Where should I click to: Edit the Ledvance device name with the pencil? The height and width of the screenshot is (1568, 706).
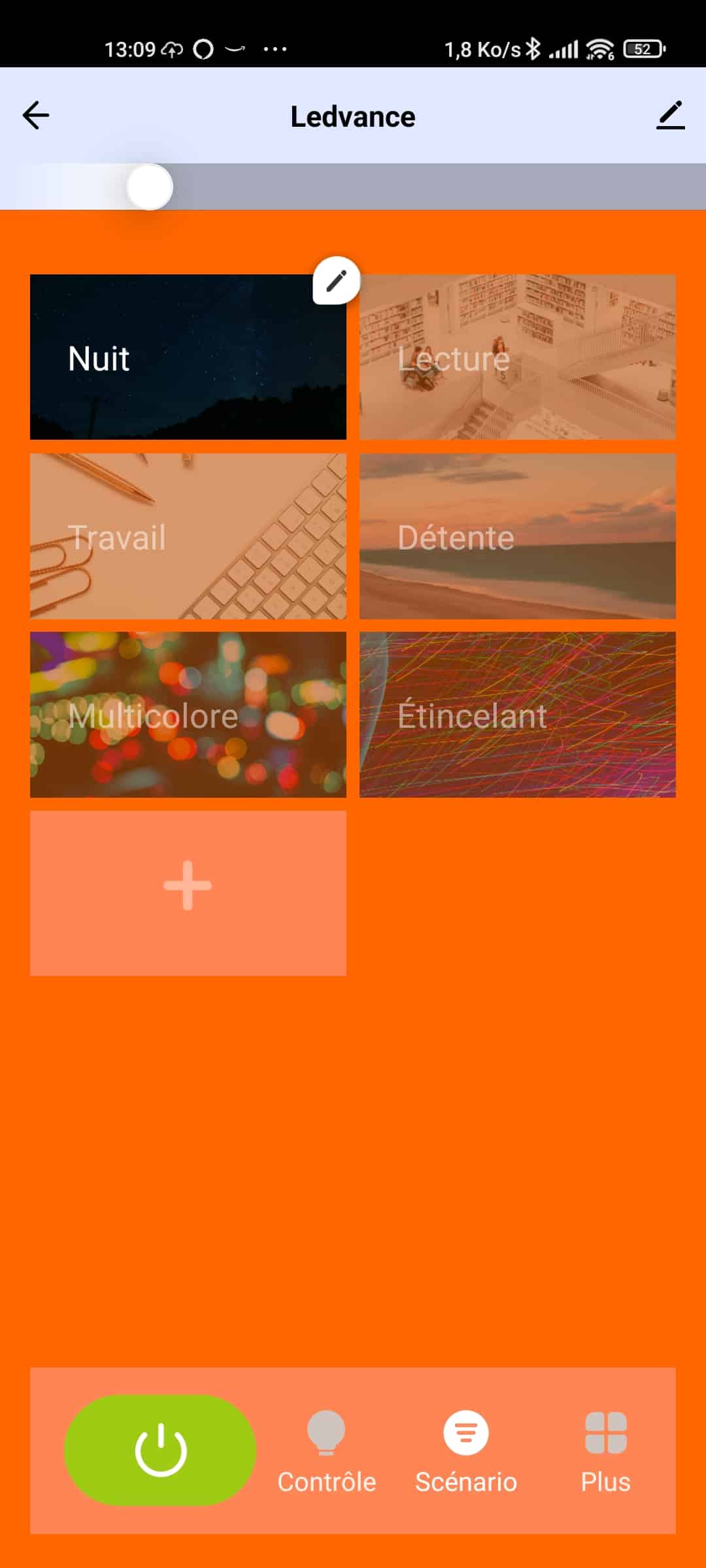pos(670,115)
